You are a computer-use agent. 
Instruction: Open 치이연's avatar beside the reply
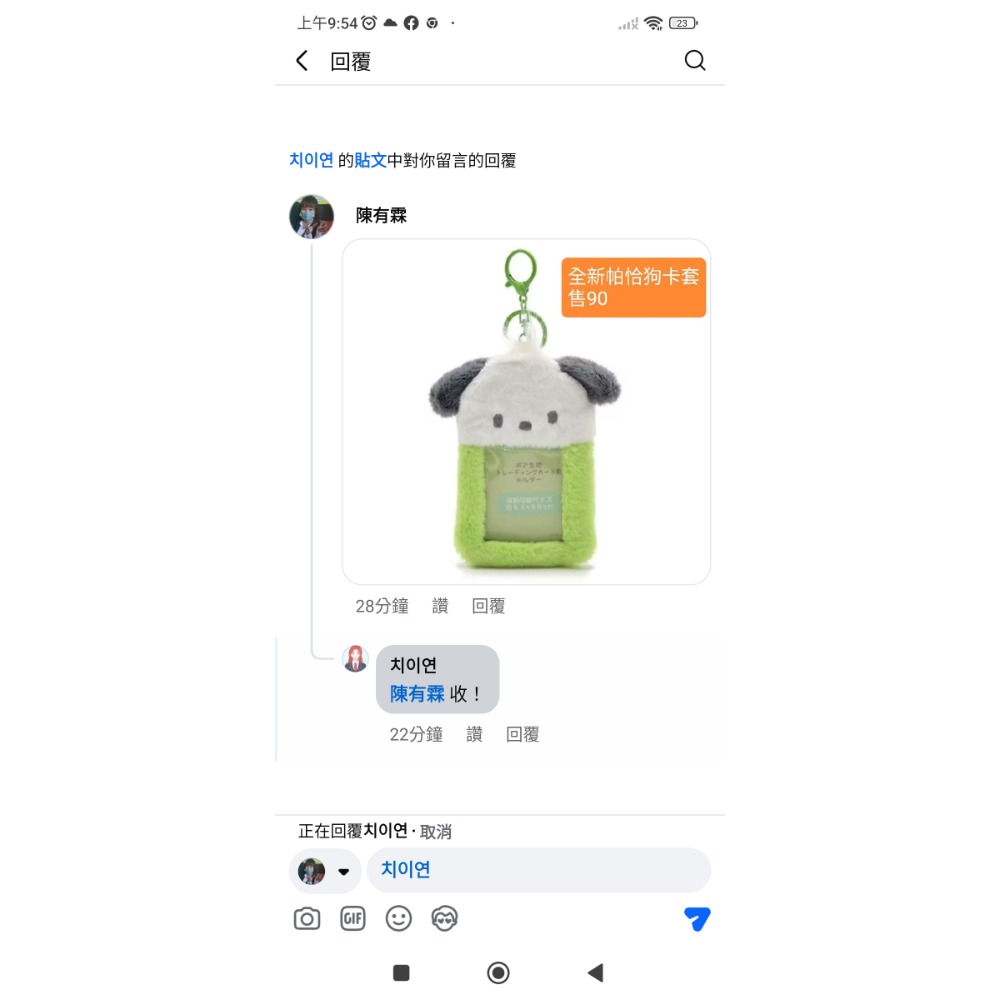(355, 658)
